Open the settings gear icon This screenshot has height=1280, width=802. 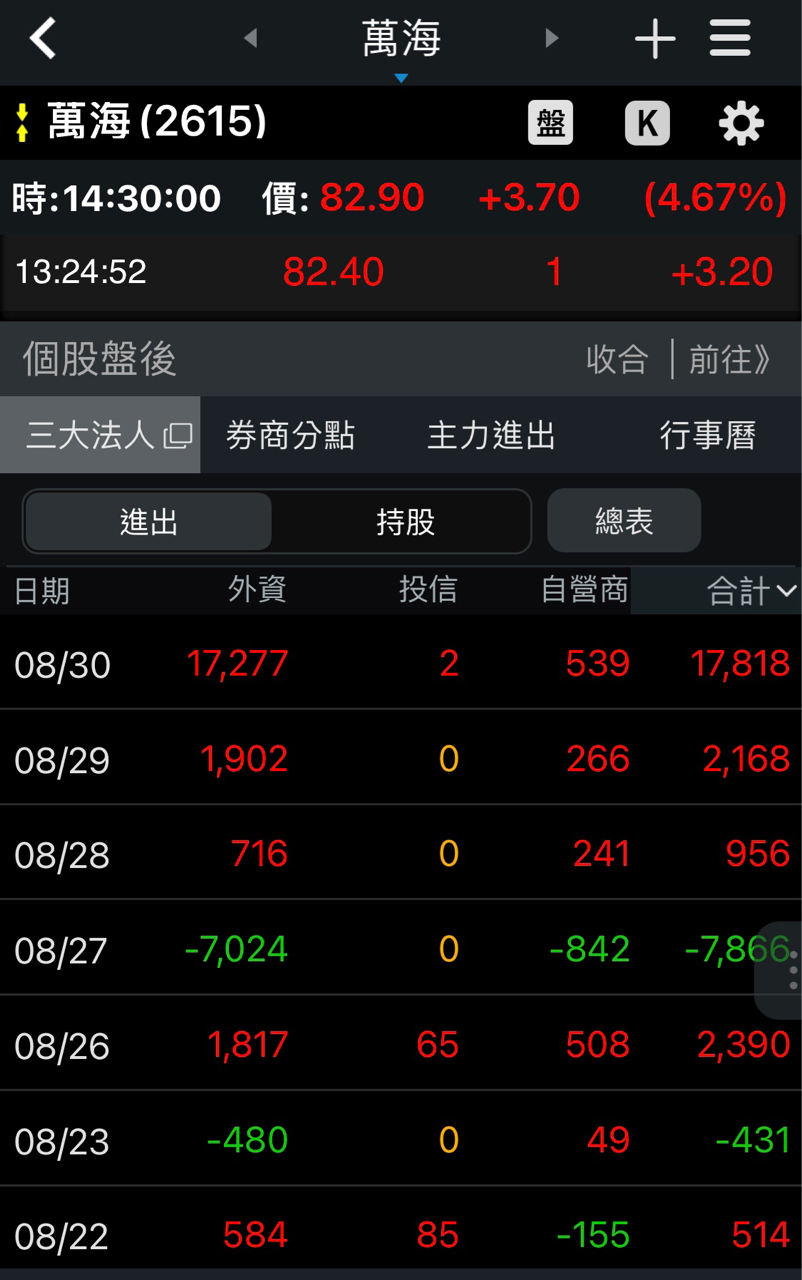740,123
